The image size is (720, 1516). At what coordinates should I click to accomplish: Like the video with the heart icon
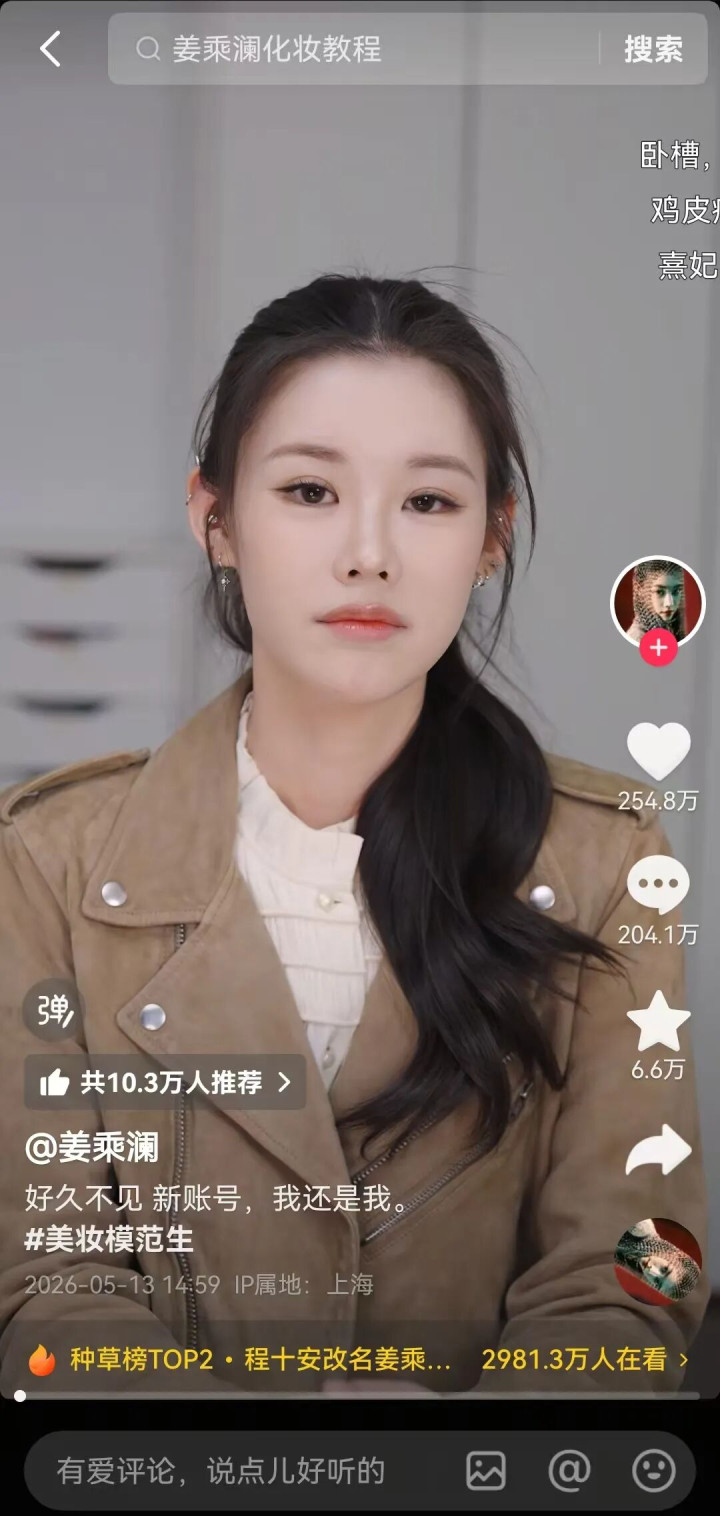pyautogui.click(x=658, y=751)
